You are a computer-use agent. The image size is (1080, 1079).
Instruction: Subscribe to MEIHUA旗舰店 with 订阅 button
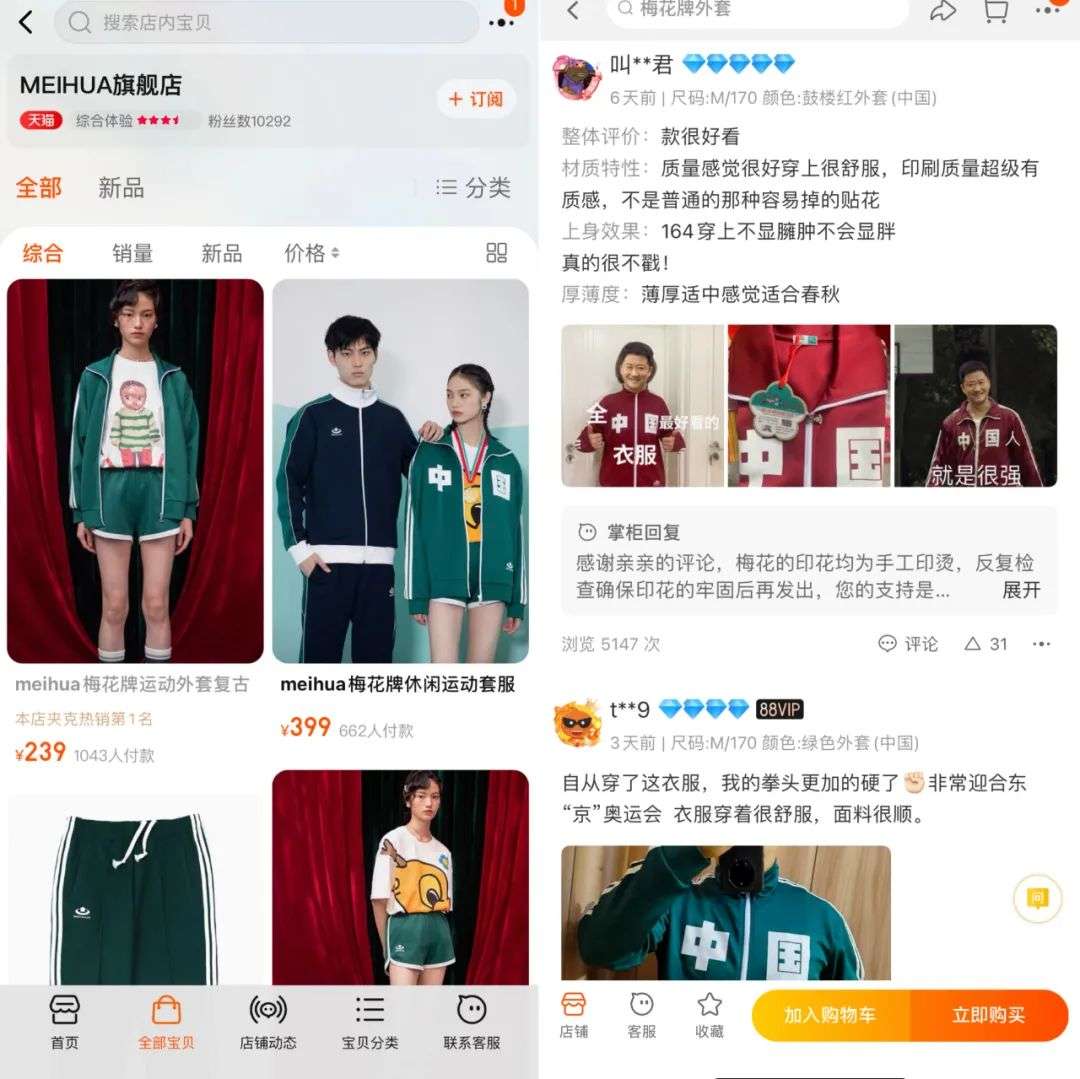pyautogui.click(x=476, y=99)
